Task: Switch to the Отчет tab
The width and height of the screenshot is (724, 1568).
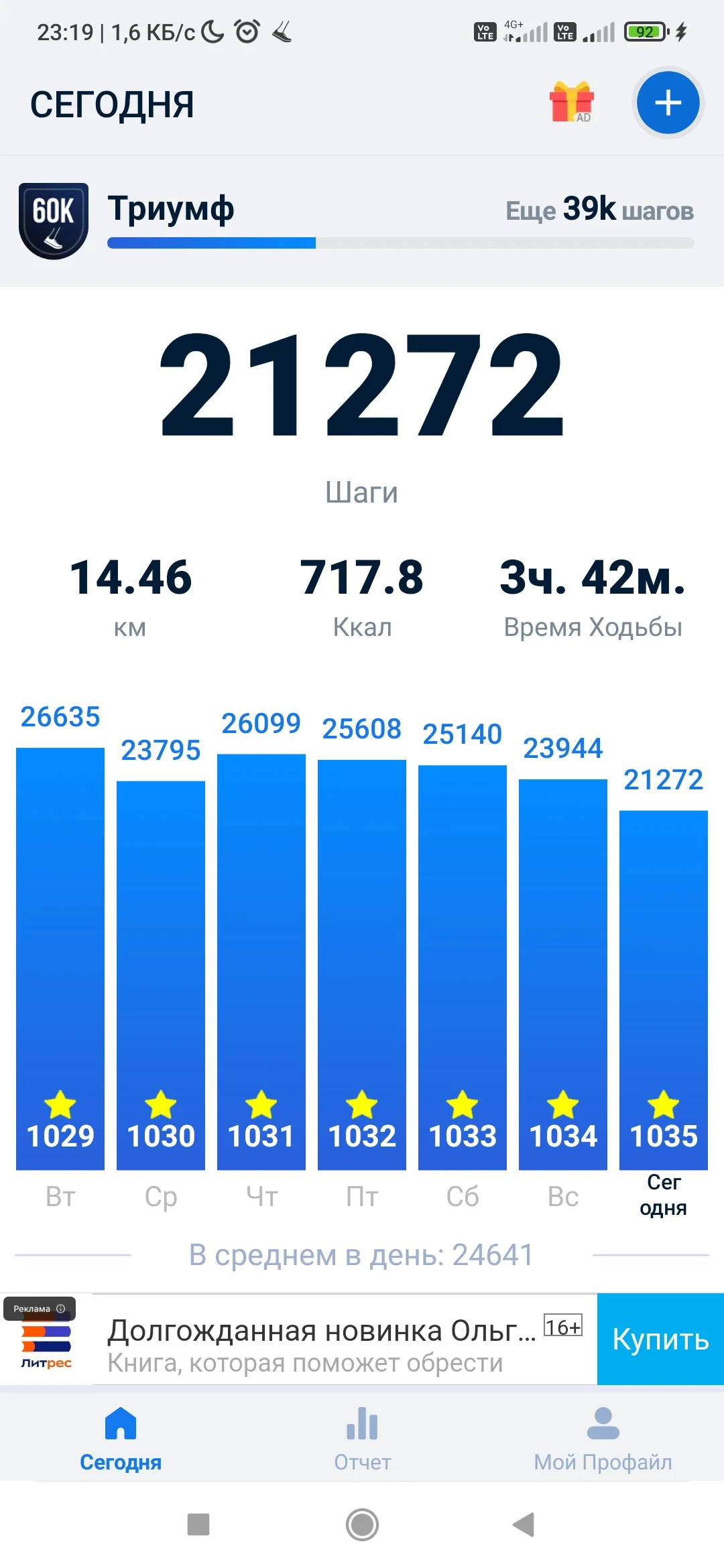Action: point(362,1438)
